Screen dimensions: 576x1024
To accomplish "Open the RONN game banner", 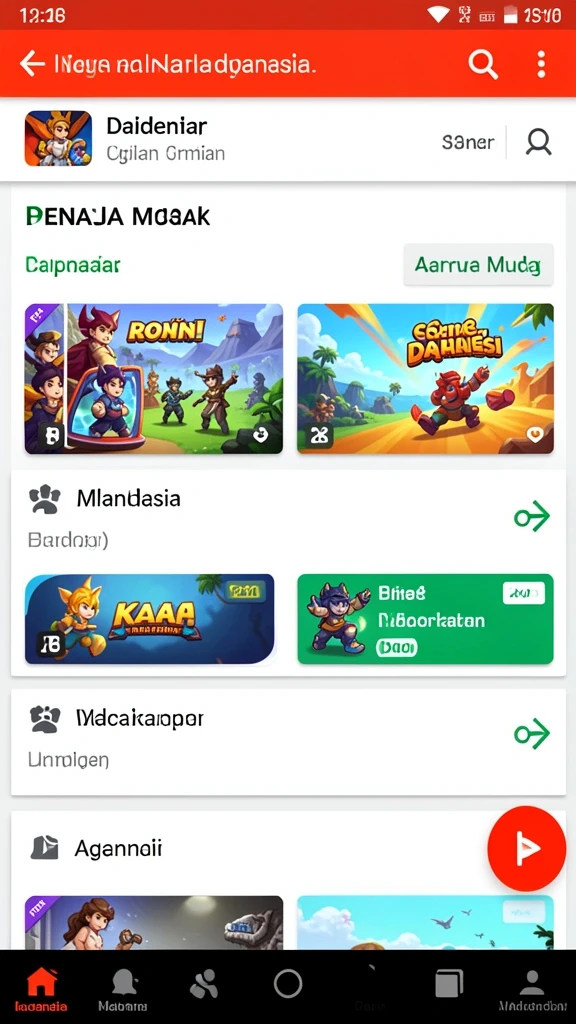I will point(154,378).
